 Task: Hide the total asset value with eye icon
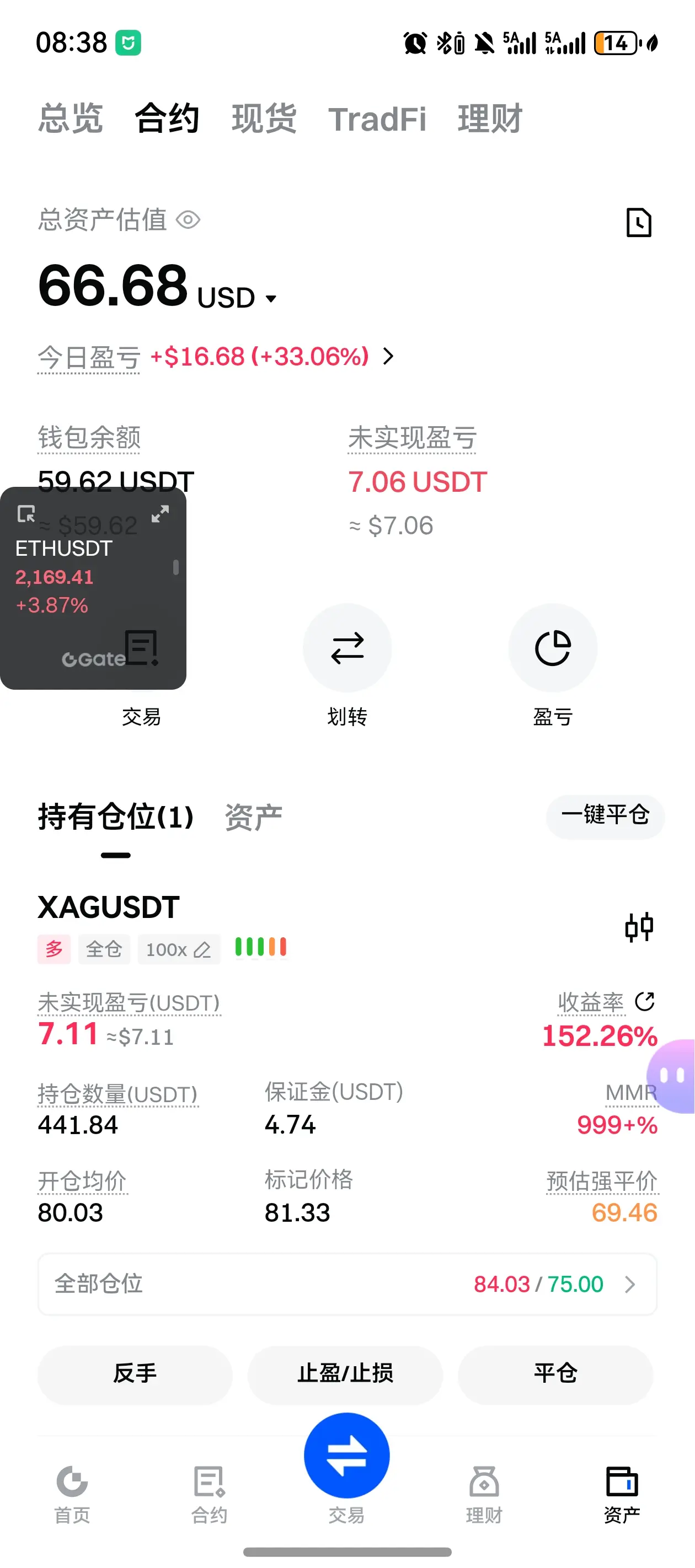click(188, 220)
